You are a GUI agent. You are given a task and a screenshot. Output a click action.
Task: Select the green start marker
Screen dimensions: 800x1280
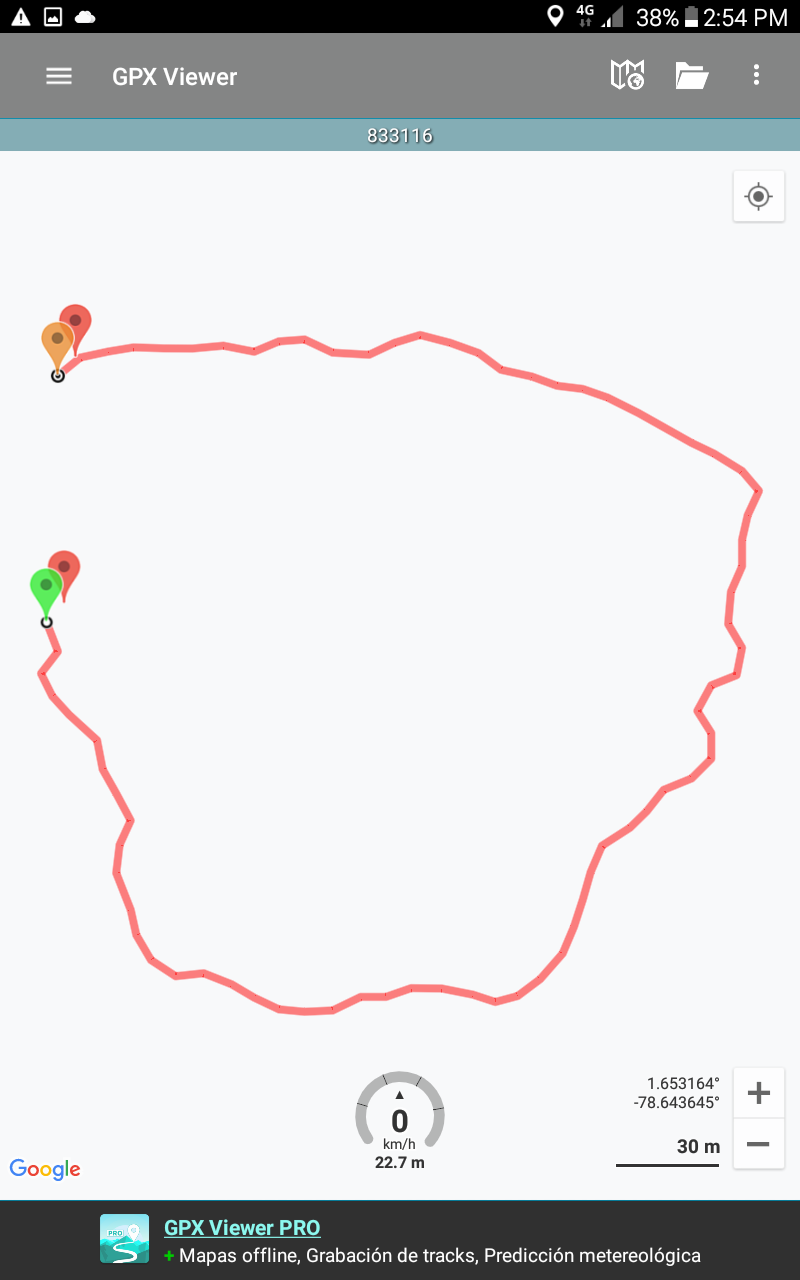click(x=44, y=588)
